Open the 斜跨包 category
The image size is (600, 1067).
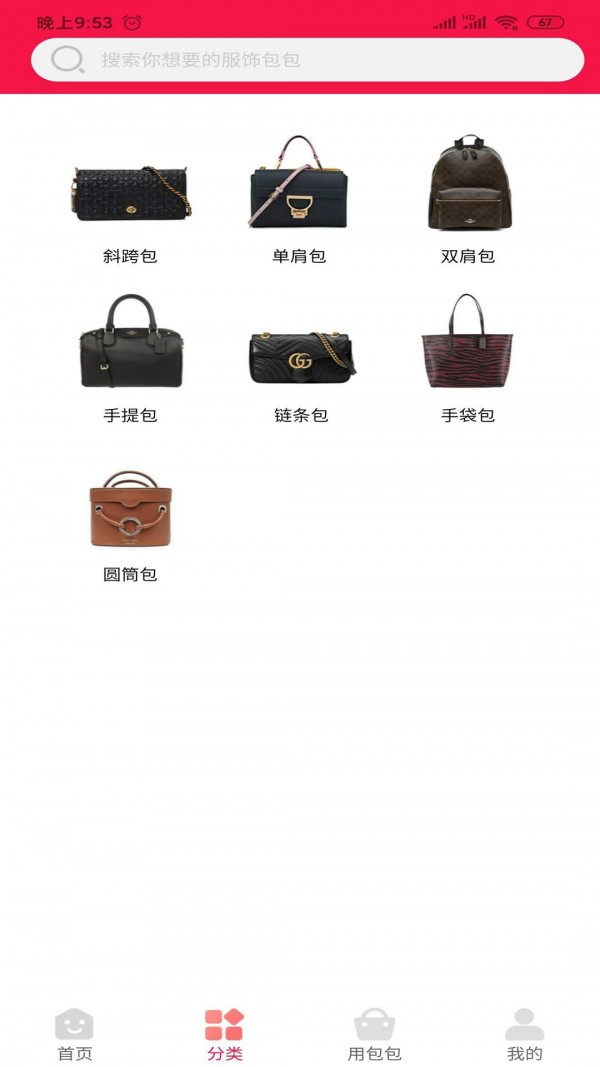pos(130,198)
